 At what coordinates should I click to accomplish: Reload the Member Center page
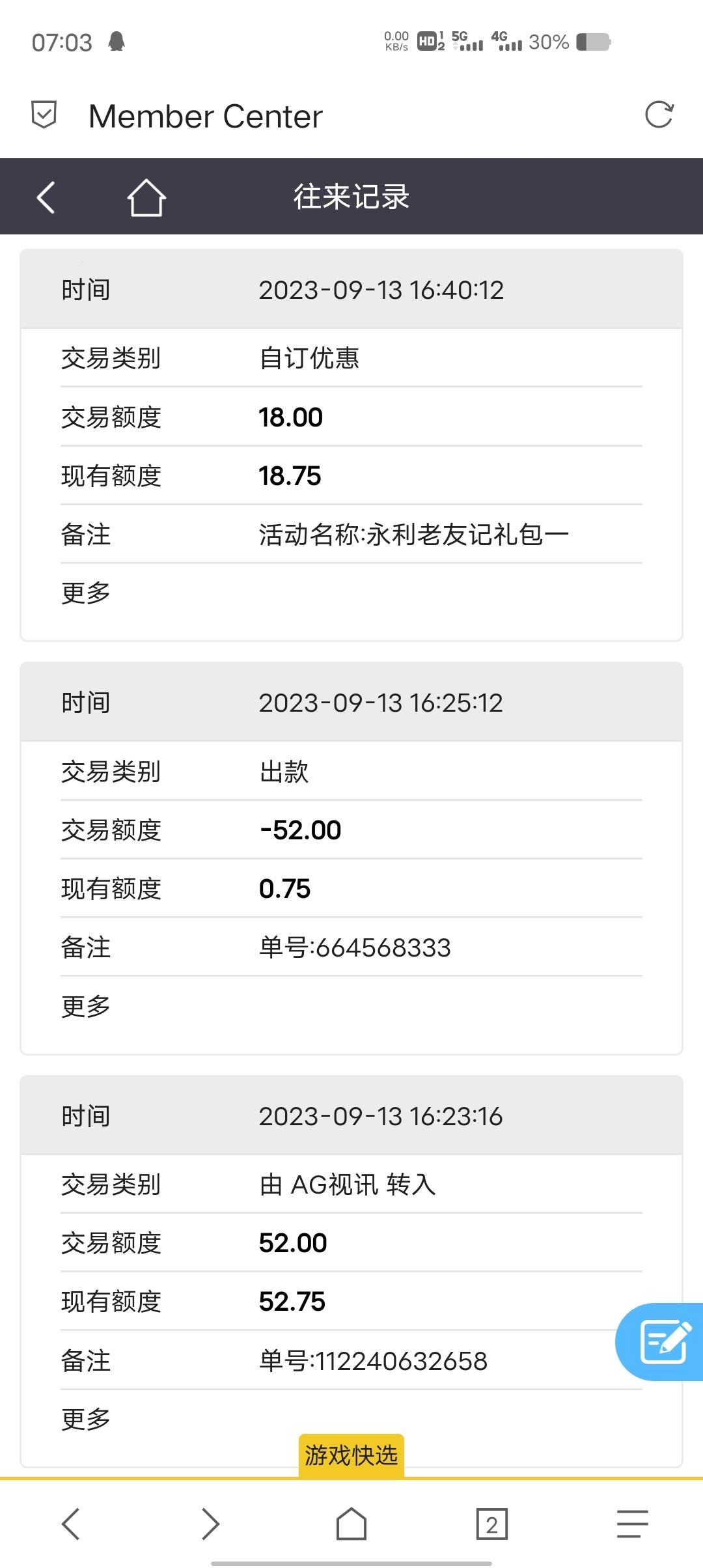[659, 115]
